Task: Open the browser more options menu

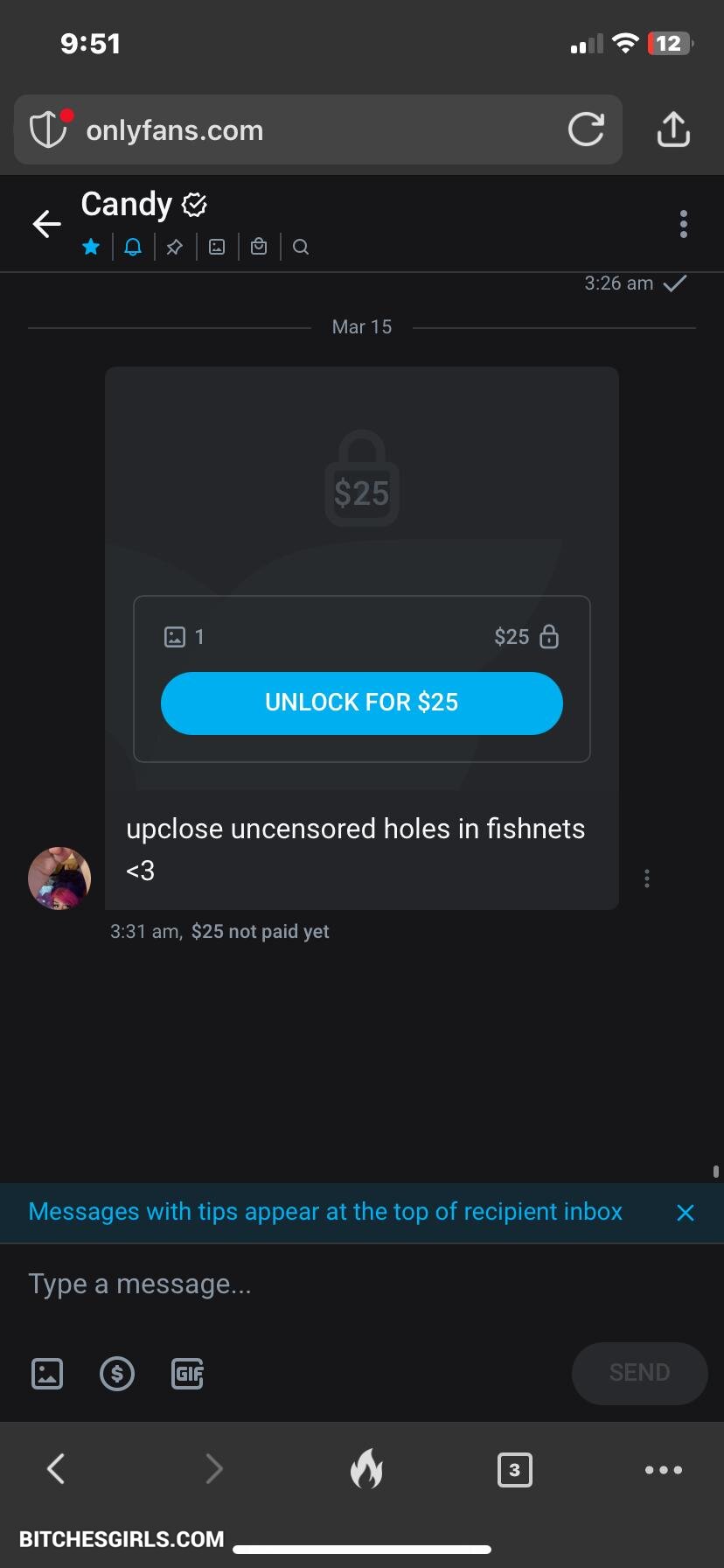Action: (663, 1469)
